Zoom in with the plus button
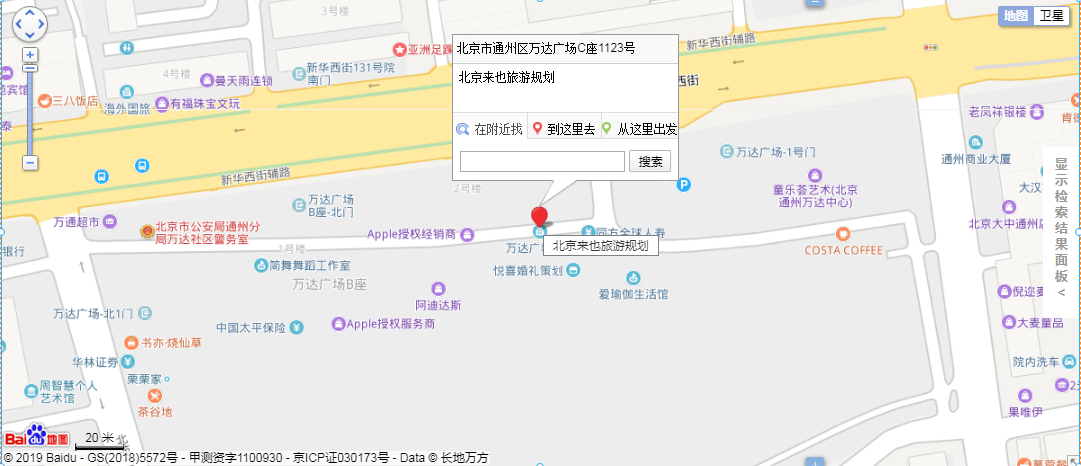This screenshot has height=466, width=1081. point(30,54)
